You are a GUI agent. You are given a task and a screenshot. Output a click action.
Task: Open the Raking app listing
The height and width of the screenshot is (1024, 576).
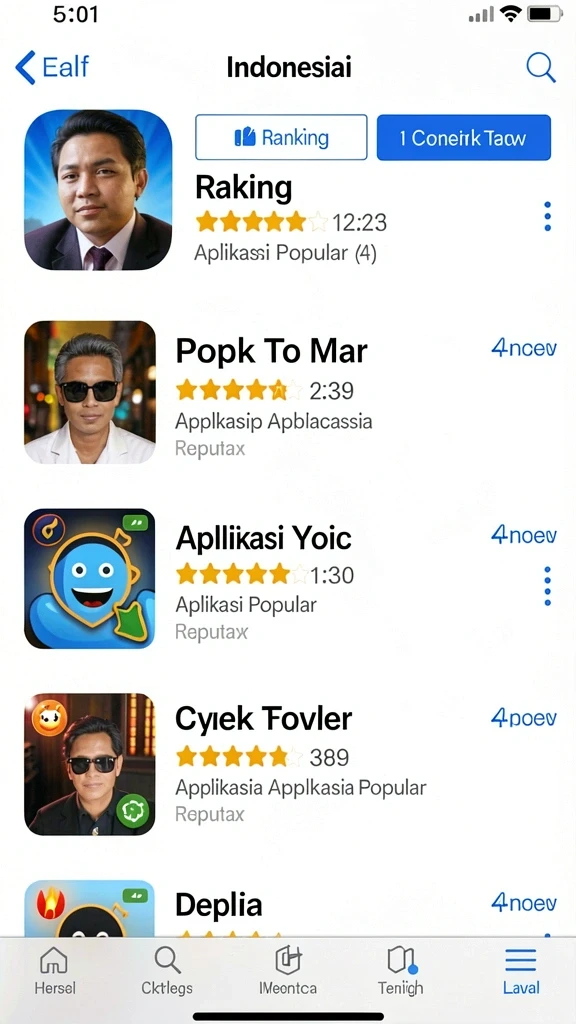click(x=244, y=188)
